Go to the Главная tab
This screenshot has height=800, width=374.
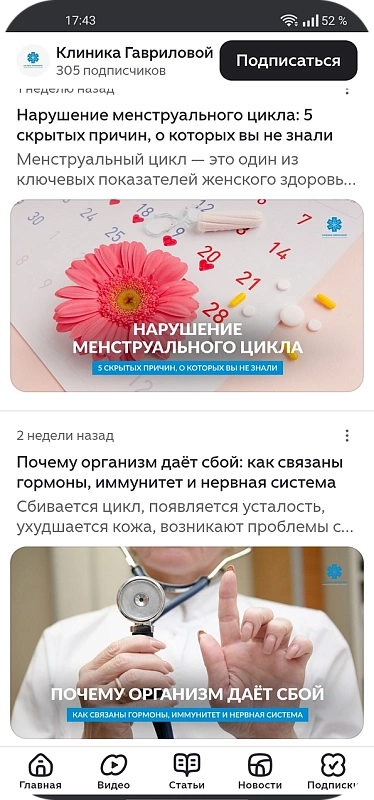(x=40, y=771)
